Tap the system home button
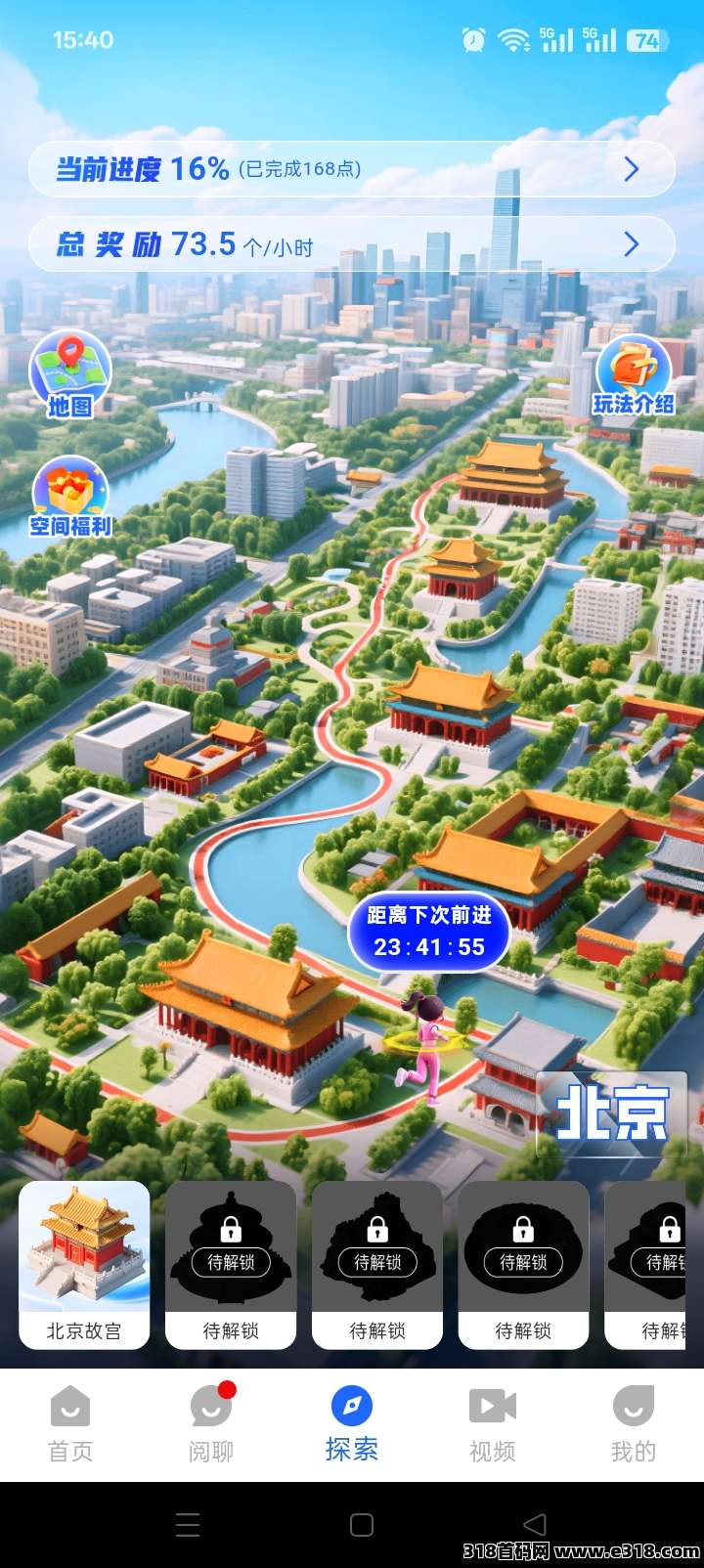The height and width of the screenshot is (1568, 704). (x=362, y=1524)
